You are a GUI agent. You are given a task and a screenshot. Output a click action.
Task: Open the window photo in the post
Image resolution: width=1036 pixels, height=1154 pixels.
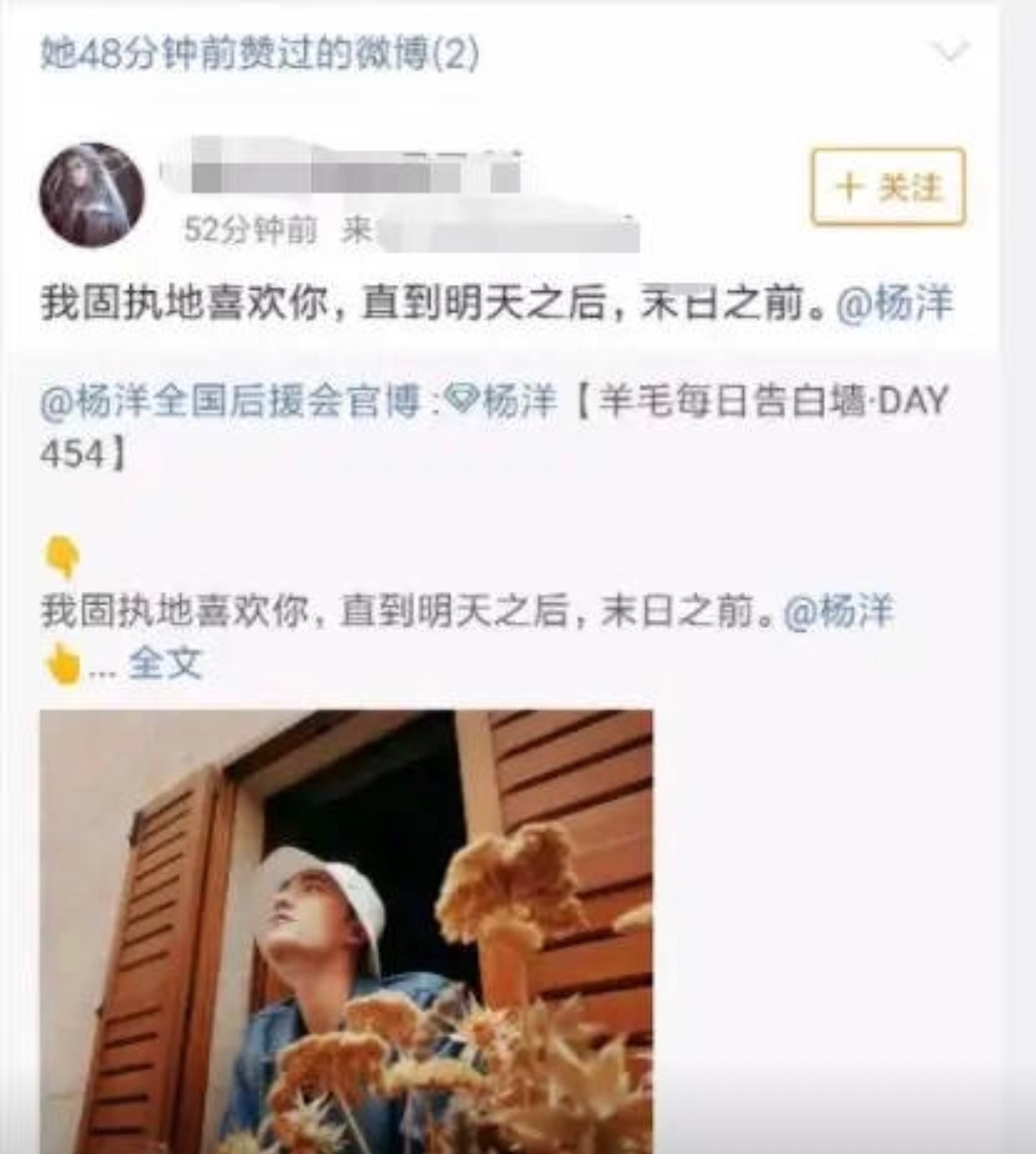click(x=346, y=930)
